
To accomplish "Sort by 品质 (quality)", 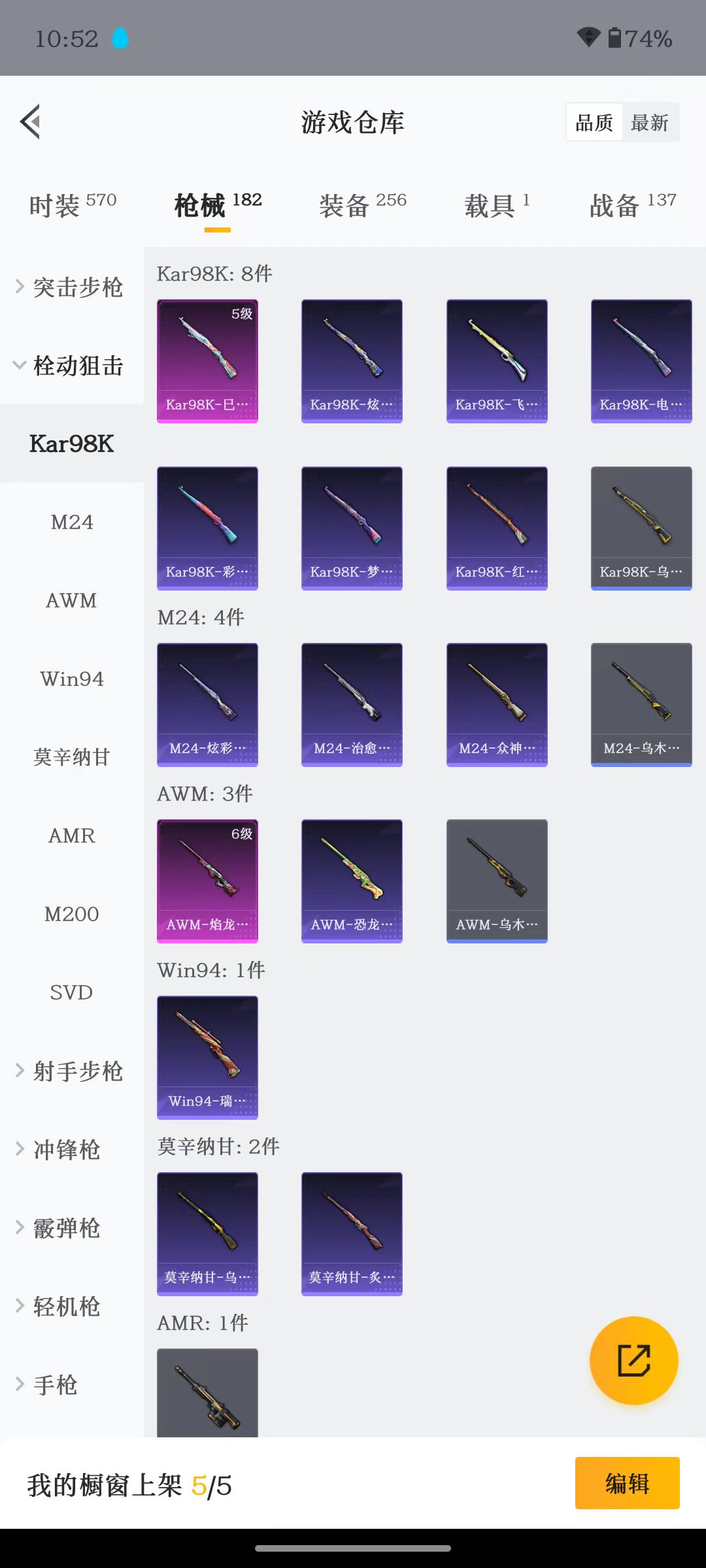I will (x=594, y=122).
